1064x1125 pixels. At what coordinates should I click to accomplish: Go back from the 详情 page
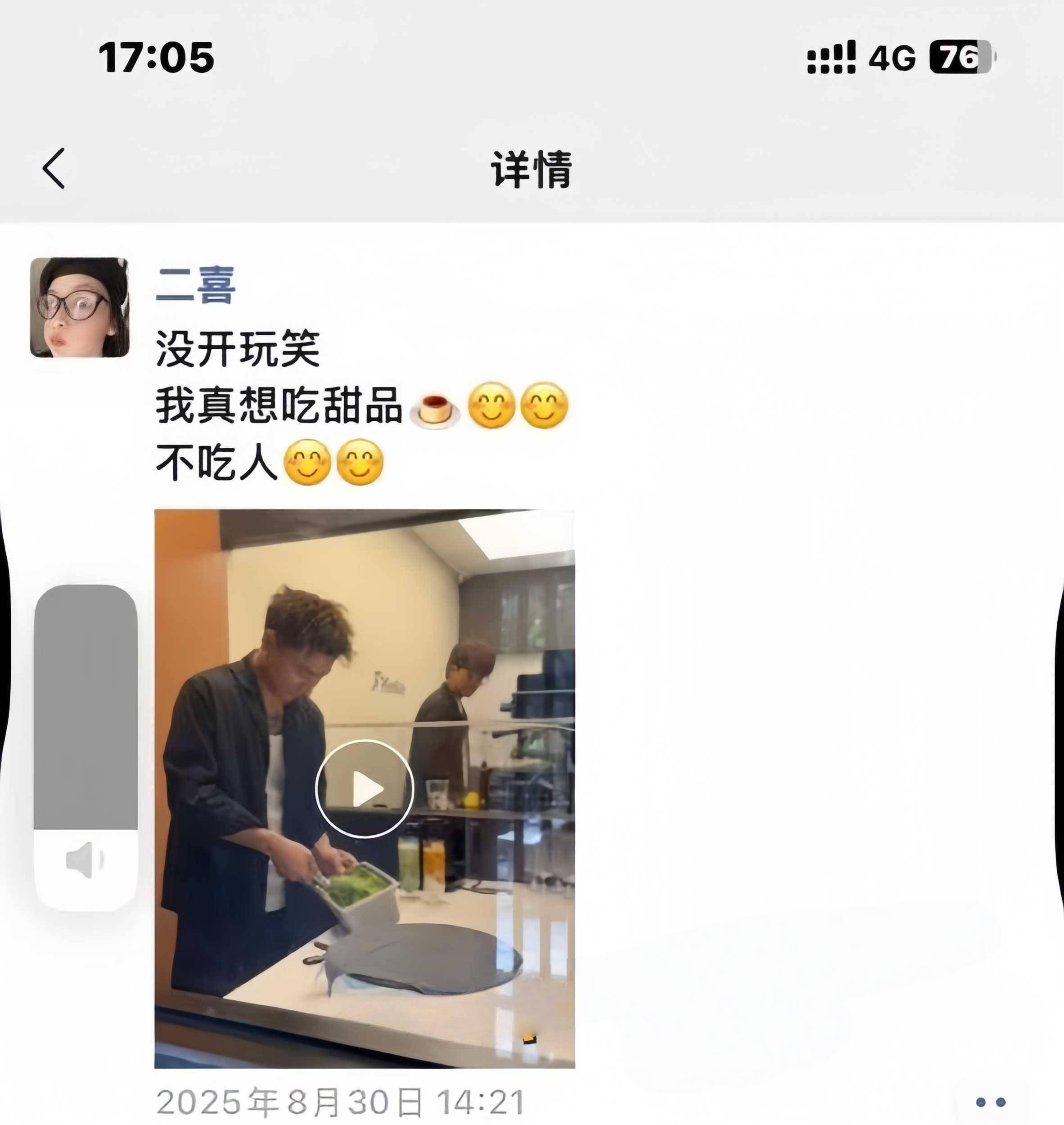point(54,168)
